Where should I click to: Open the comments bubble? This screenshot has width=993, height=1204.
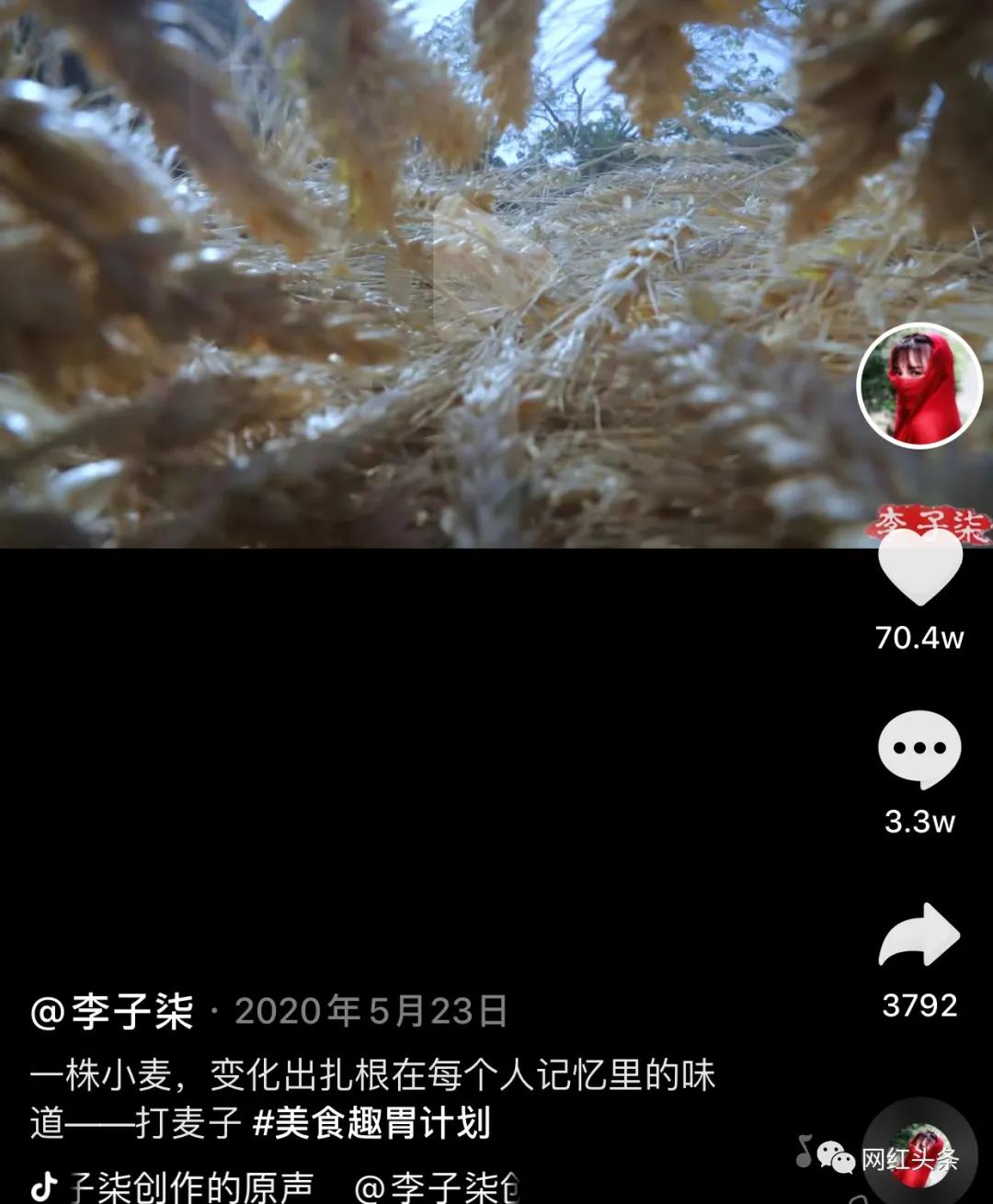click(x=919, y=749)
